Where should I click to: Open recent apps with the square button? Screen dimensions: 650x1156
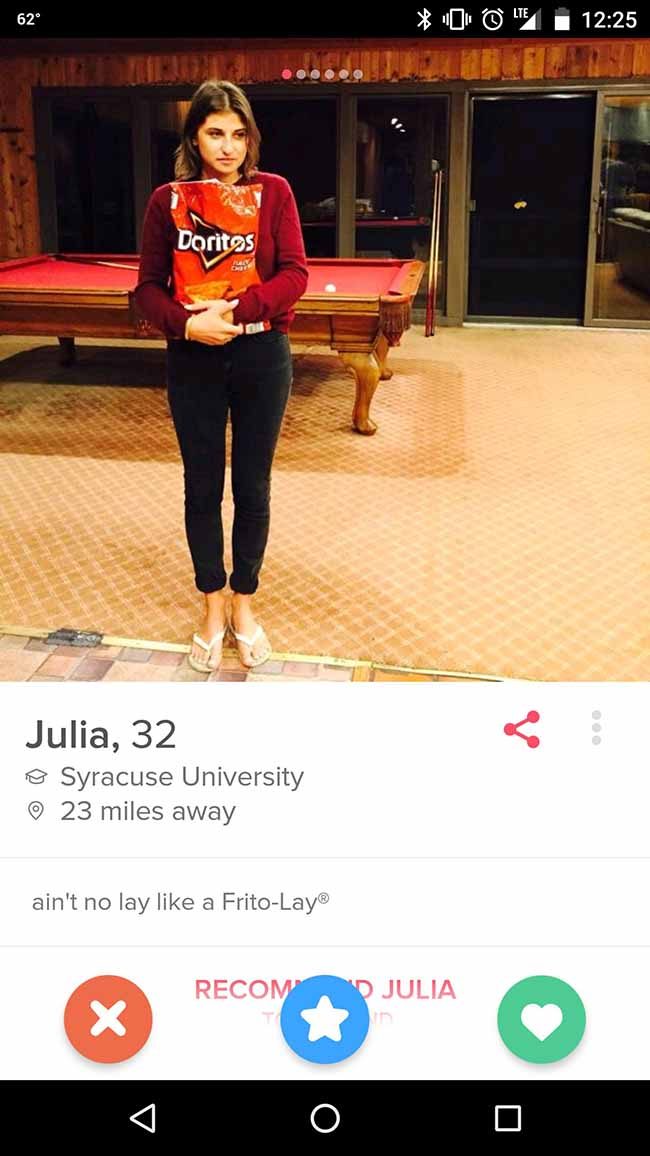(x=508, y=1118)
